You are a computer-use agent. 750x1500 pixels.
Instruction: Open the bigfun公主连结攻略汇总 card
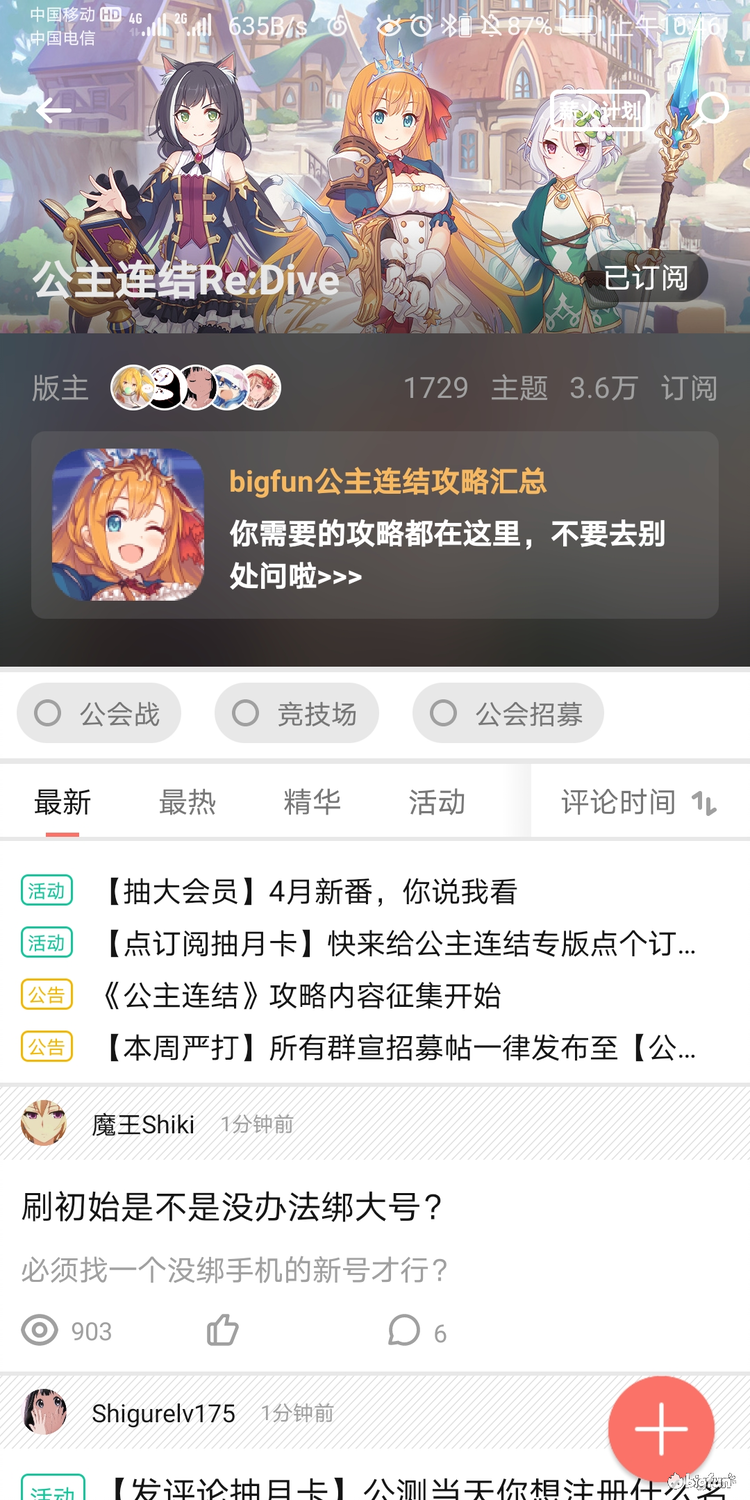tap(375, 525)
